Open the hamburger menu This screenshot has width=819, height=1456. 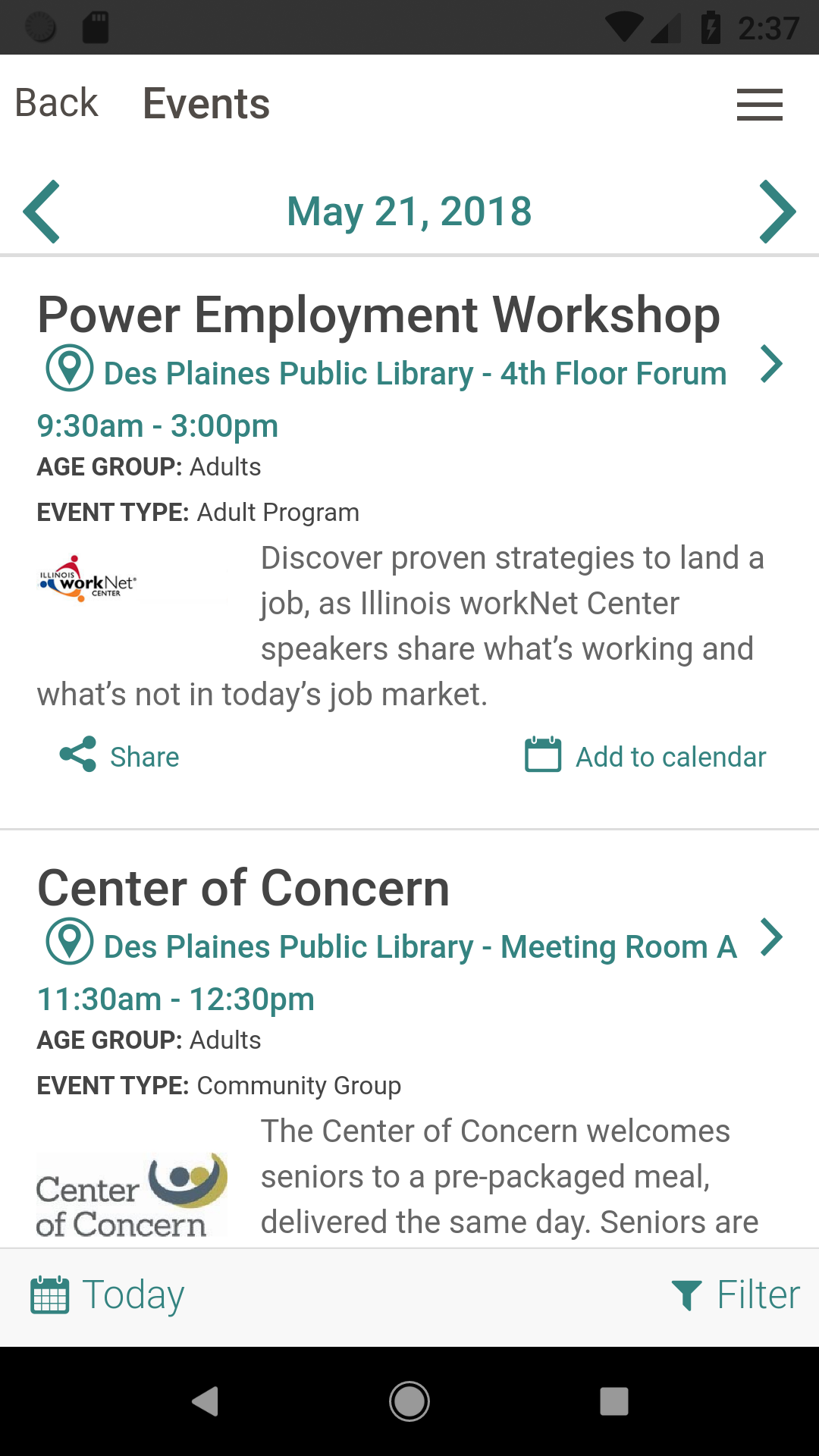point(759,105)
